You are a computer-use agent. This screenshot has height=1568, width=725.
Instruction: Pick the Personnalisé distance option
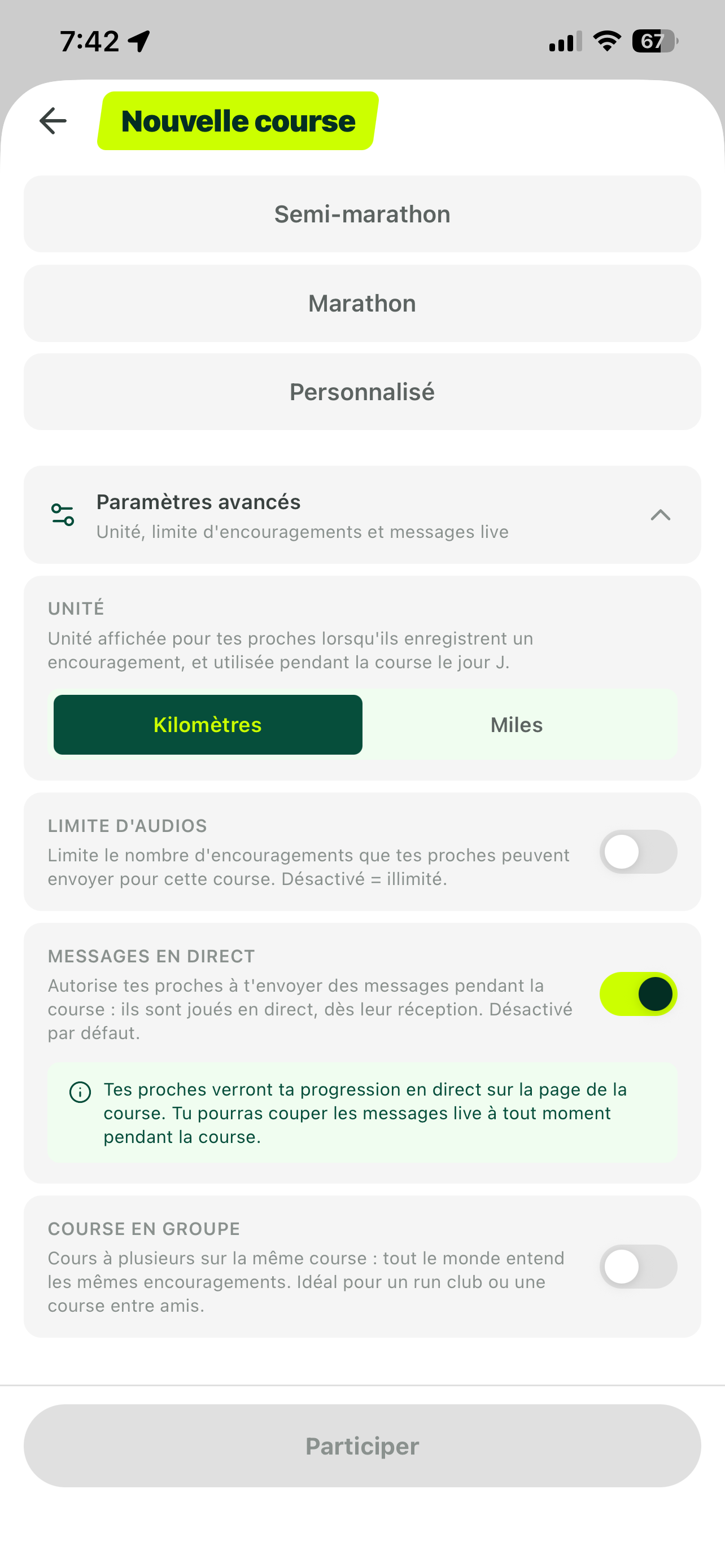point(362,392)
